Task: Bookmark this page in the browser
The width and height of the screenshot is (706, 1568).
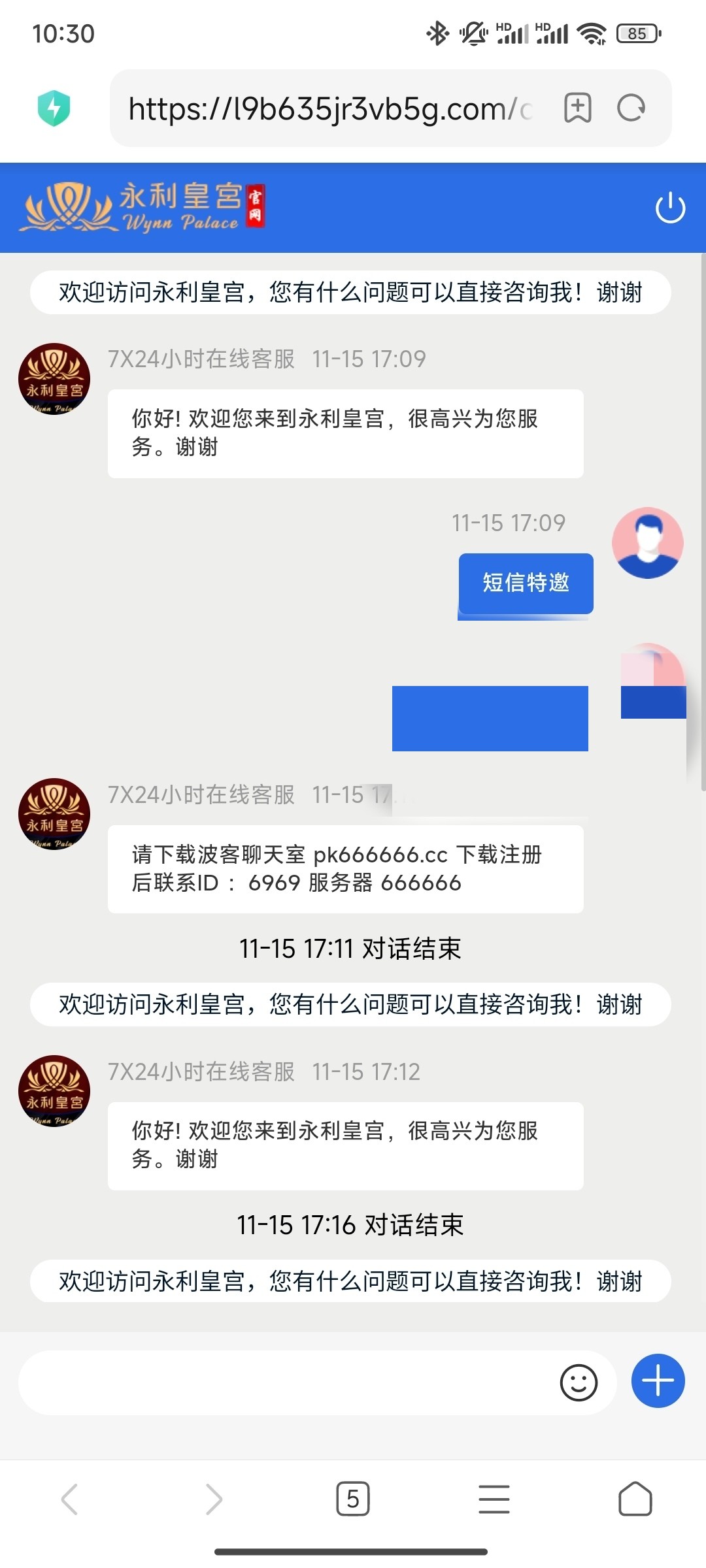Action: (x=577, y=108)
